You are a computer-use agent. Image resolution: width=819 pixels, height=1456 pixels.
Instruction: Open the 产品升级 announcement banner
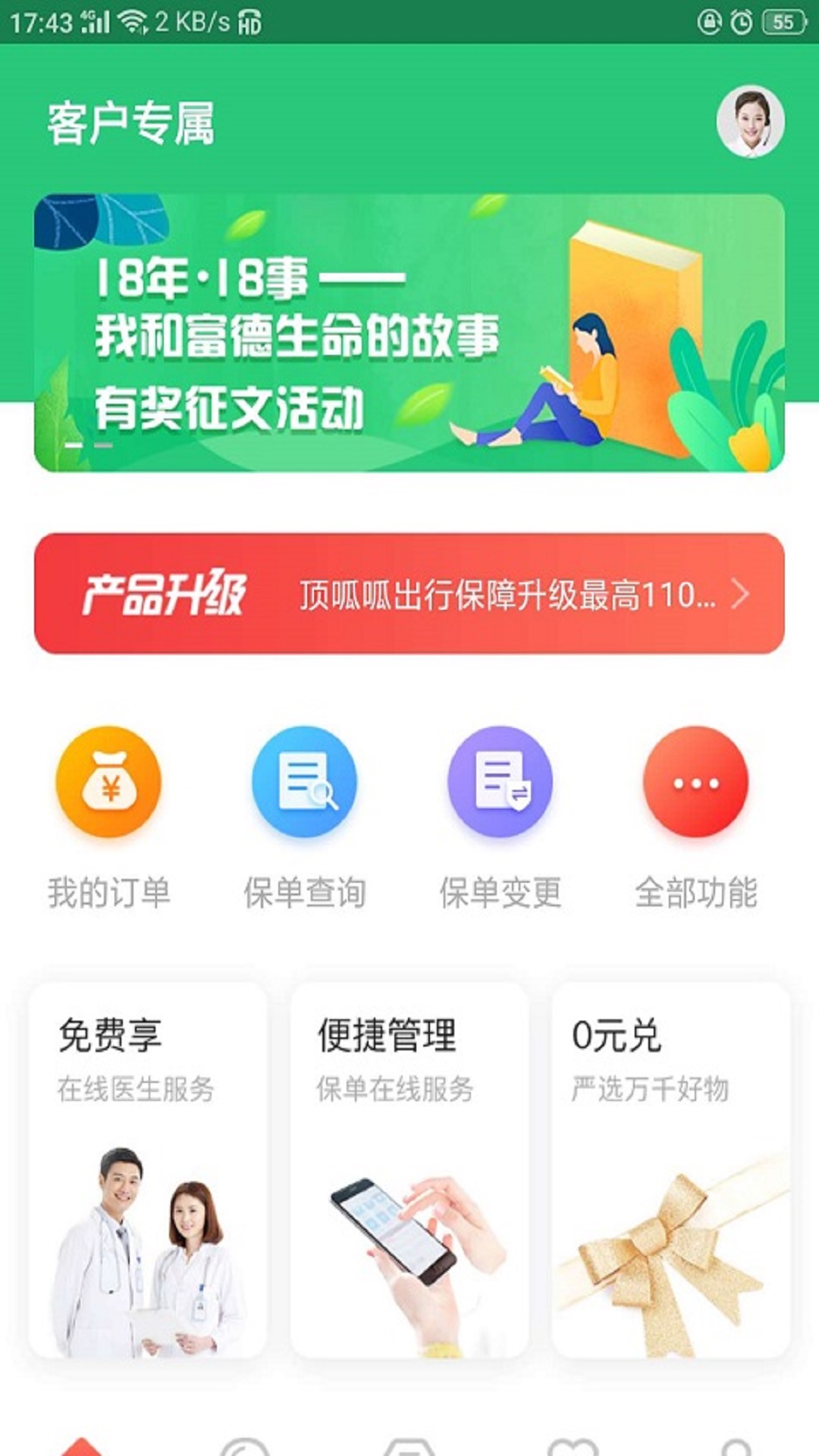click(x=409, y=594)
